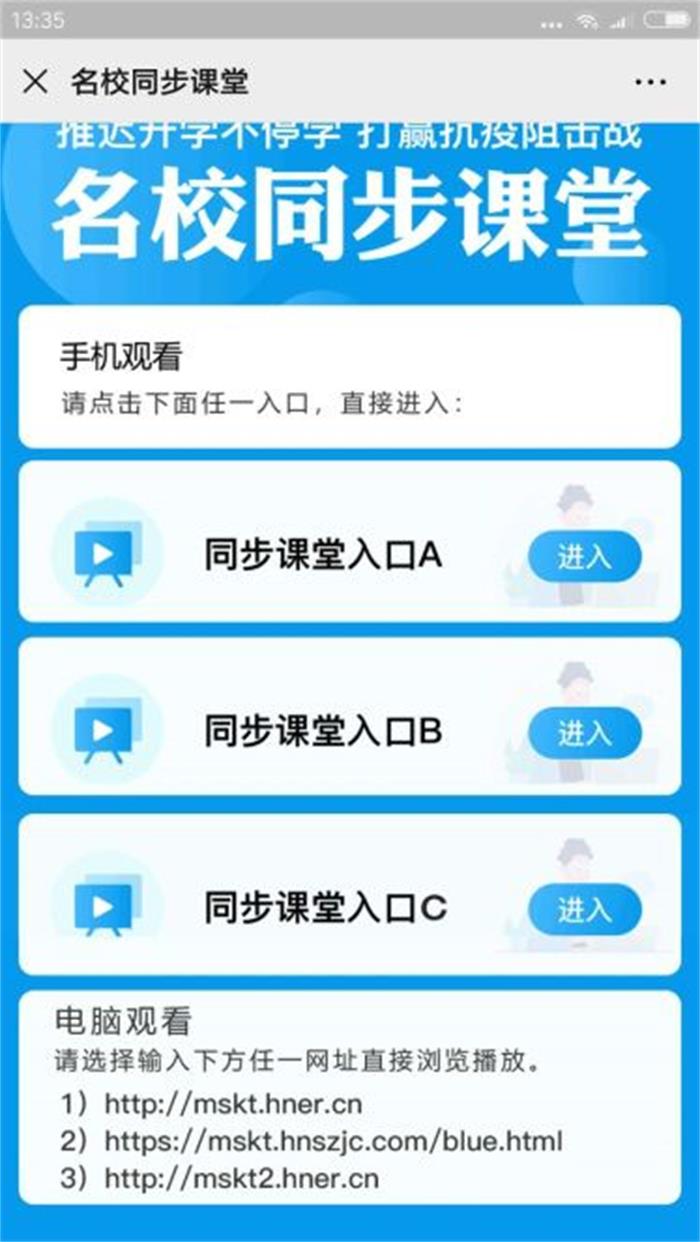The height and width of the screenshot is (1242, 700).
Task: Tap 进入 for 同步课堂入口C
Action: tap(584, 909)
